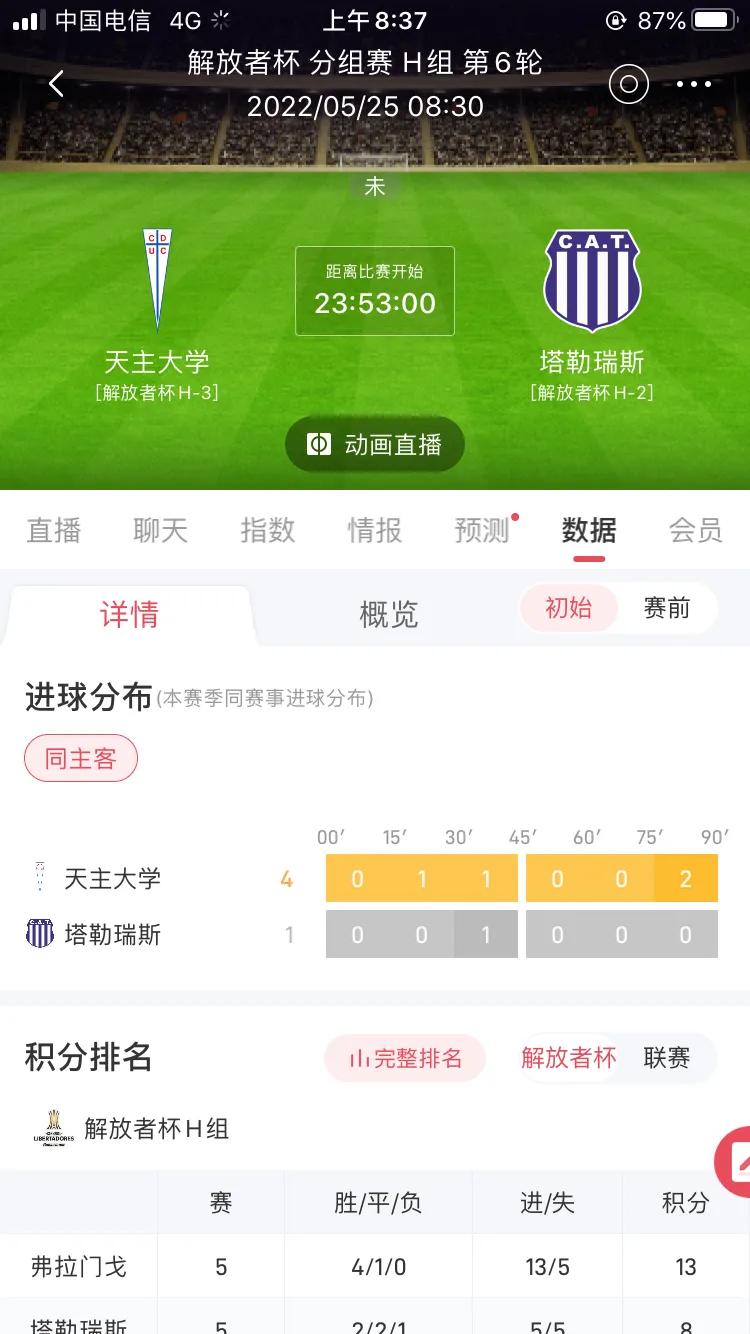Keep standings on 解放者杯 mode
The width and height of the screenshot is (750, 1334).
point(568,1057)
